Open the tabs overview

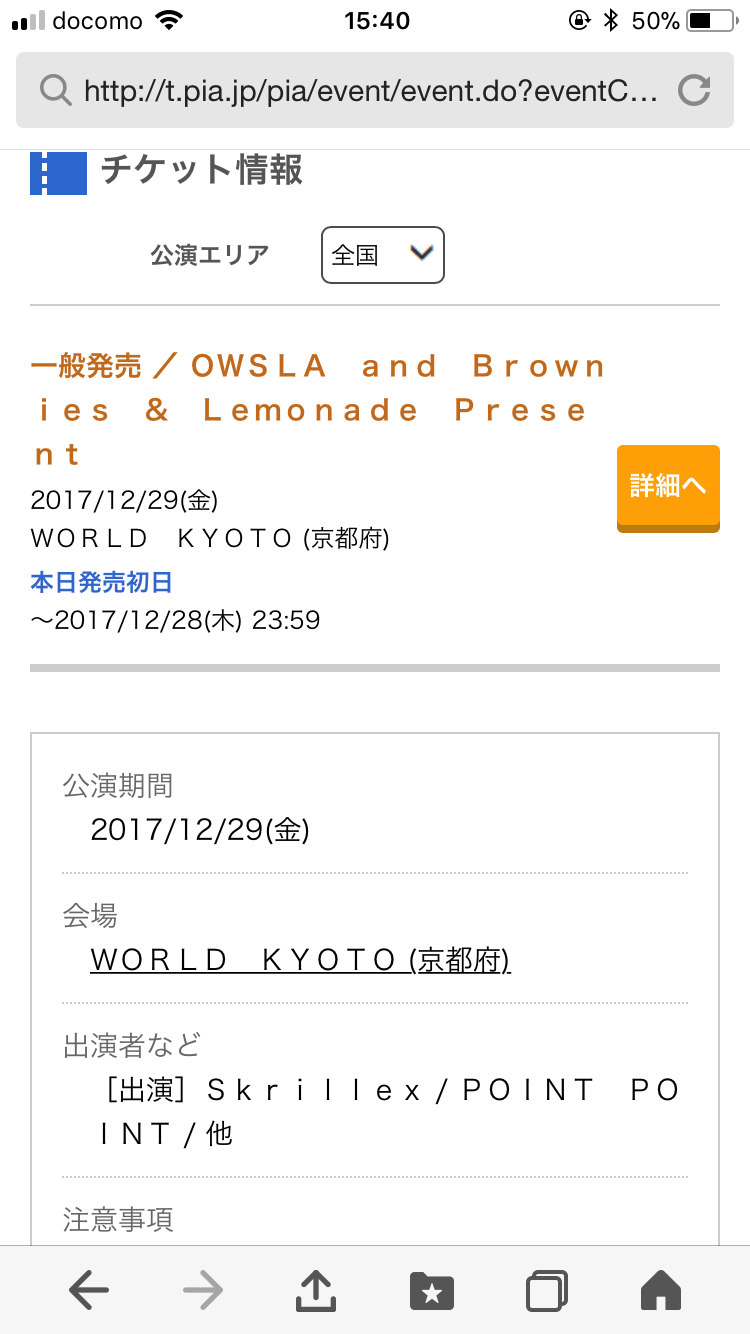(547, 1291)
